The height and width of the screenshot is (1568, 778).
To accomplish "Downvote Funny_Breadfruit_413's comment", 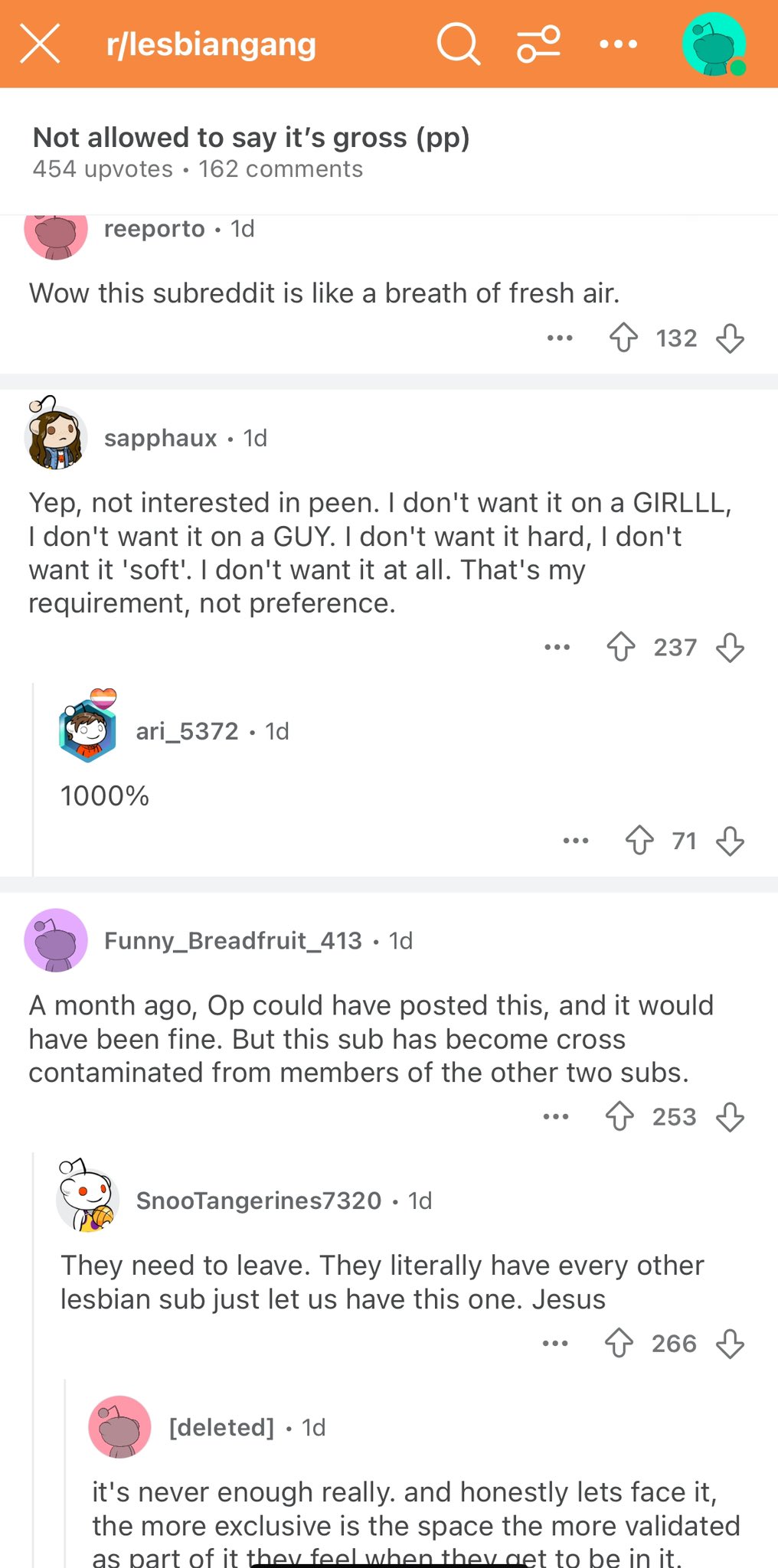I will click(x=730, y=1116).
